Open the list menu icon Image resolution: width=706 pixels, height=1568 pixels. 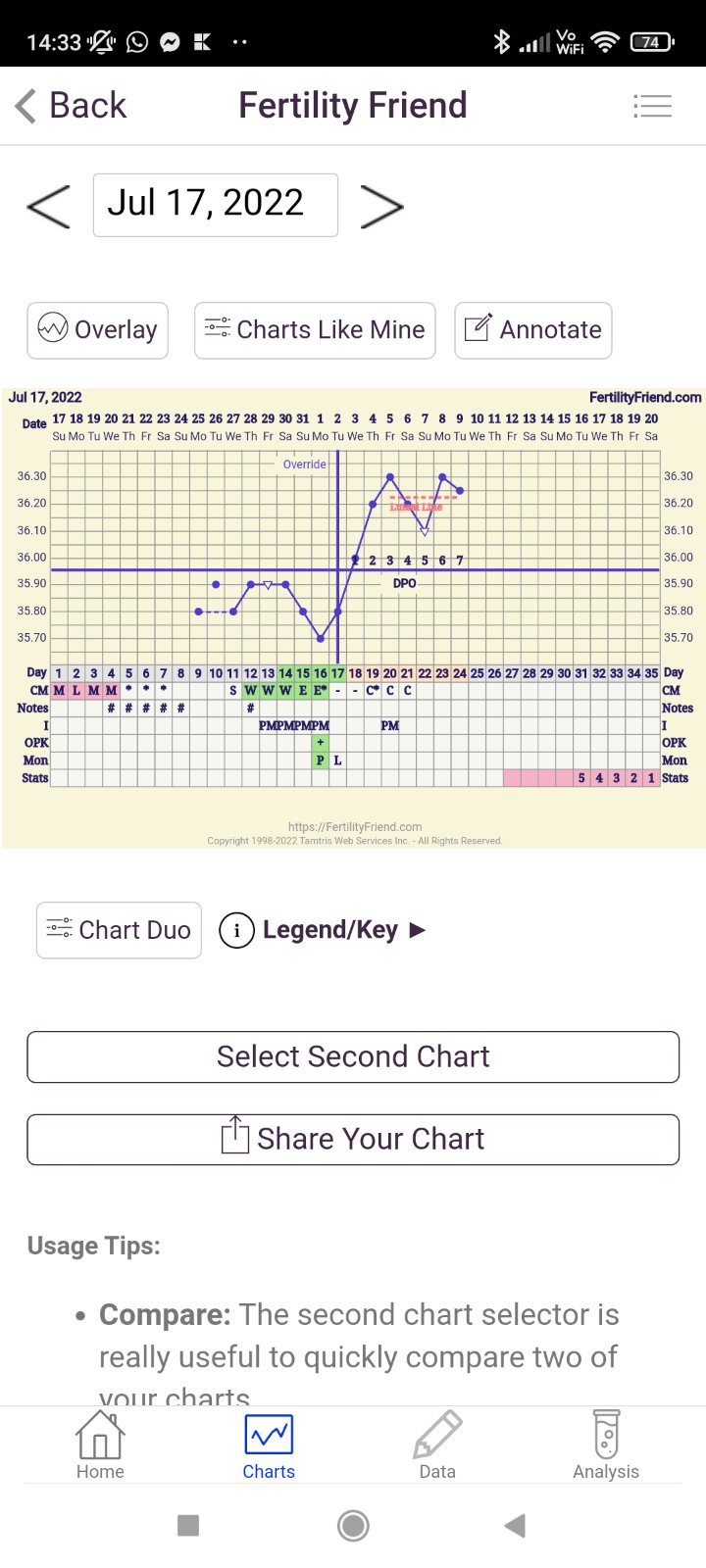(x=652, y=106)
